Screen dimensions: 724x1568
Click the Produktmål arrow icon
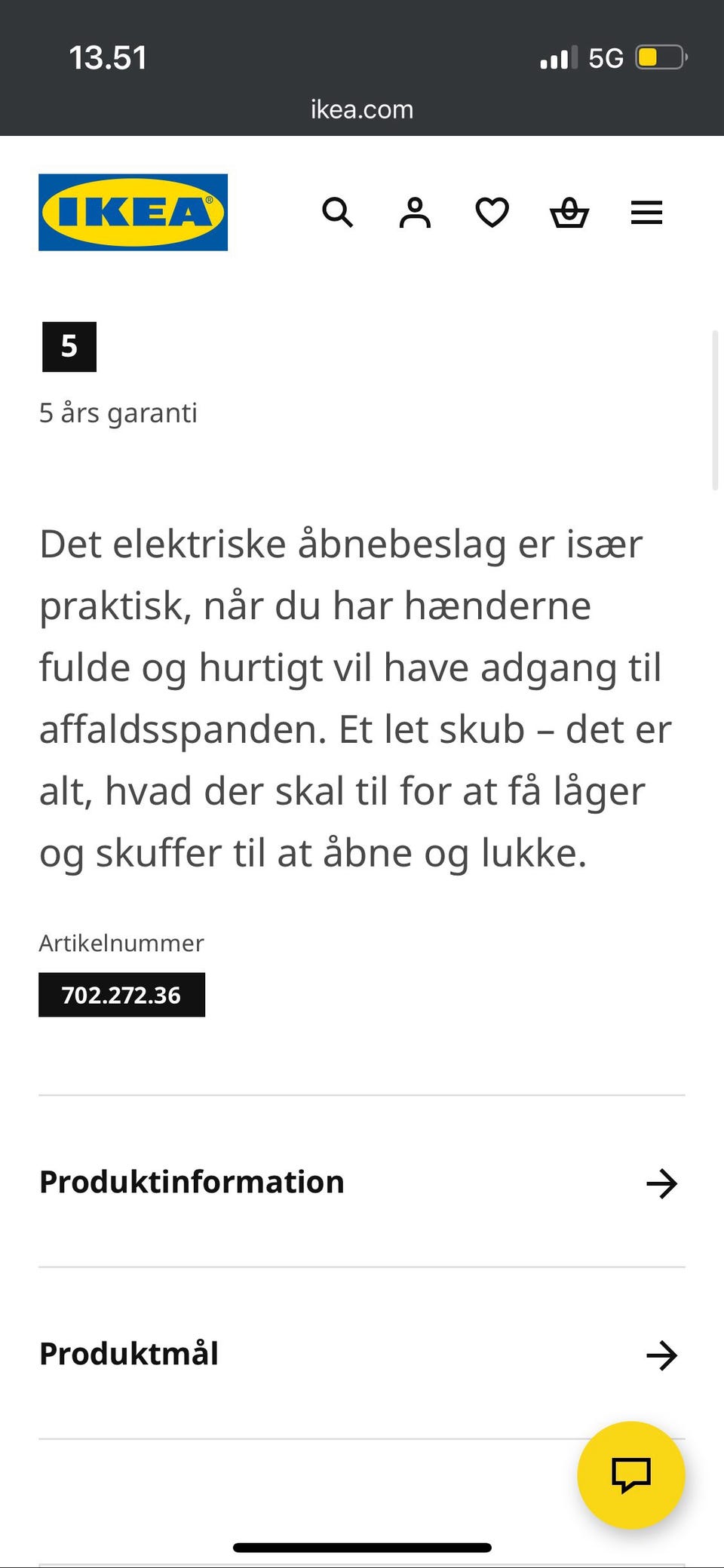click(662, 1356)
